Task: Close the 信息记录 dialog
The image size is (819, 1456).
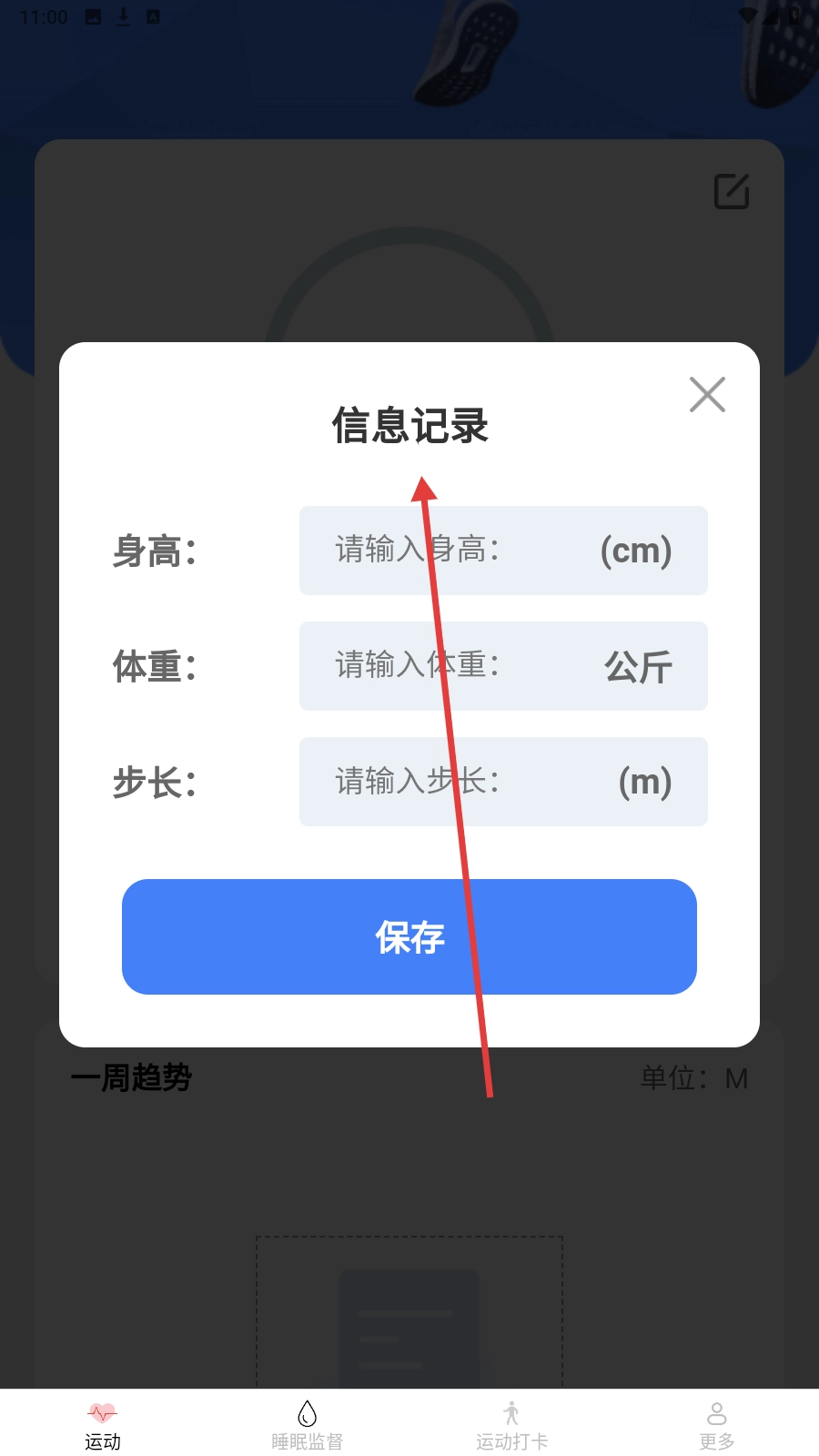Action: click(x=707, y=395)
